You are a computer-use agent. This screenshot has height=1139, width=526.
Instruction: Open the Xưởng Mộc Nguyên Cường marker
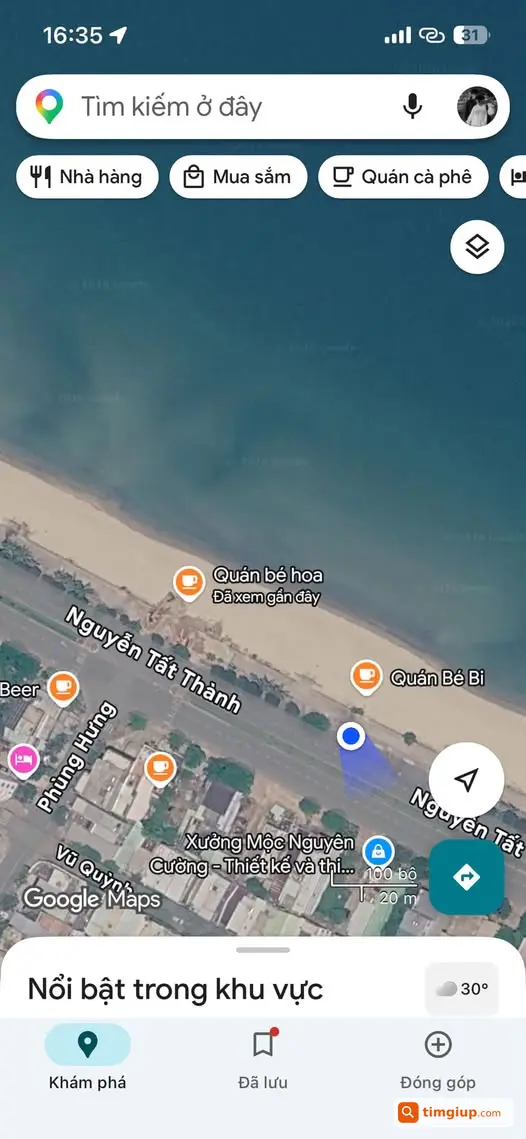pyautogui.click(x=378, y=851)
